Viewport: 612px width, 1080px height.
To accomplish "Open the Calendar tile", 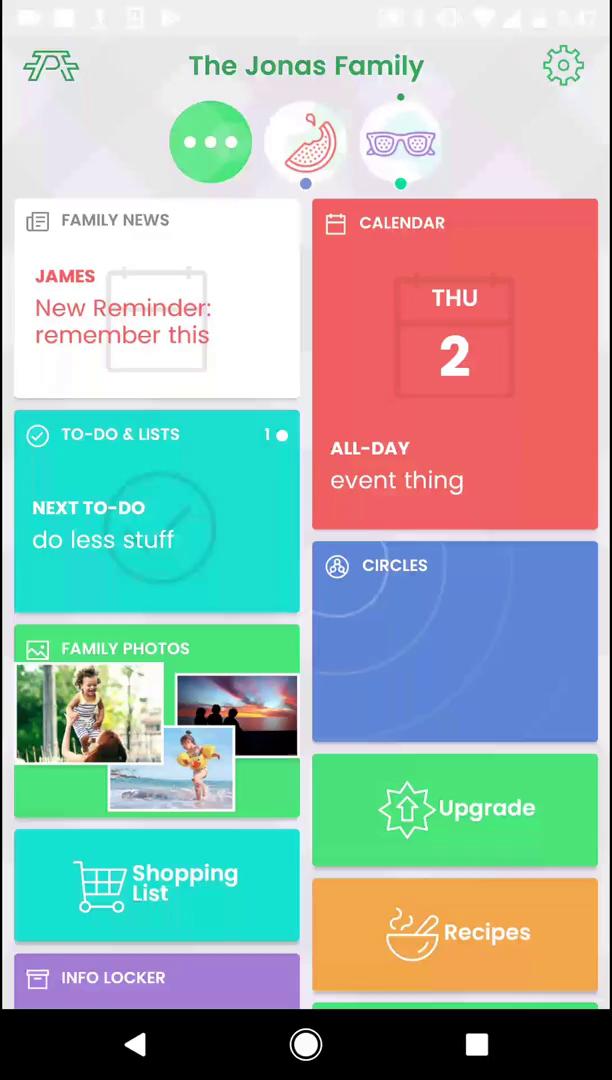I will 455,364.
